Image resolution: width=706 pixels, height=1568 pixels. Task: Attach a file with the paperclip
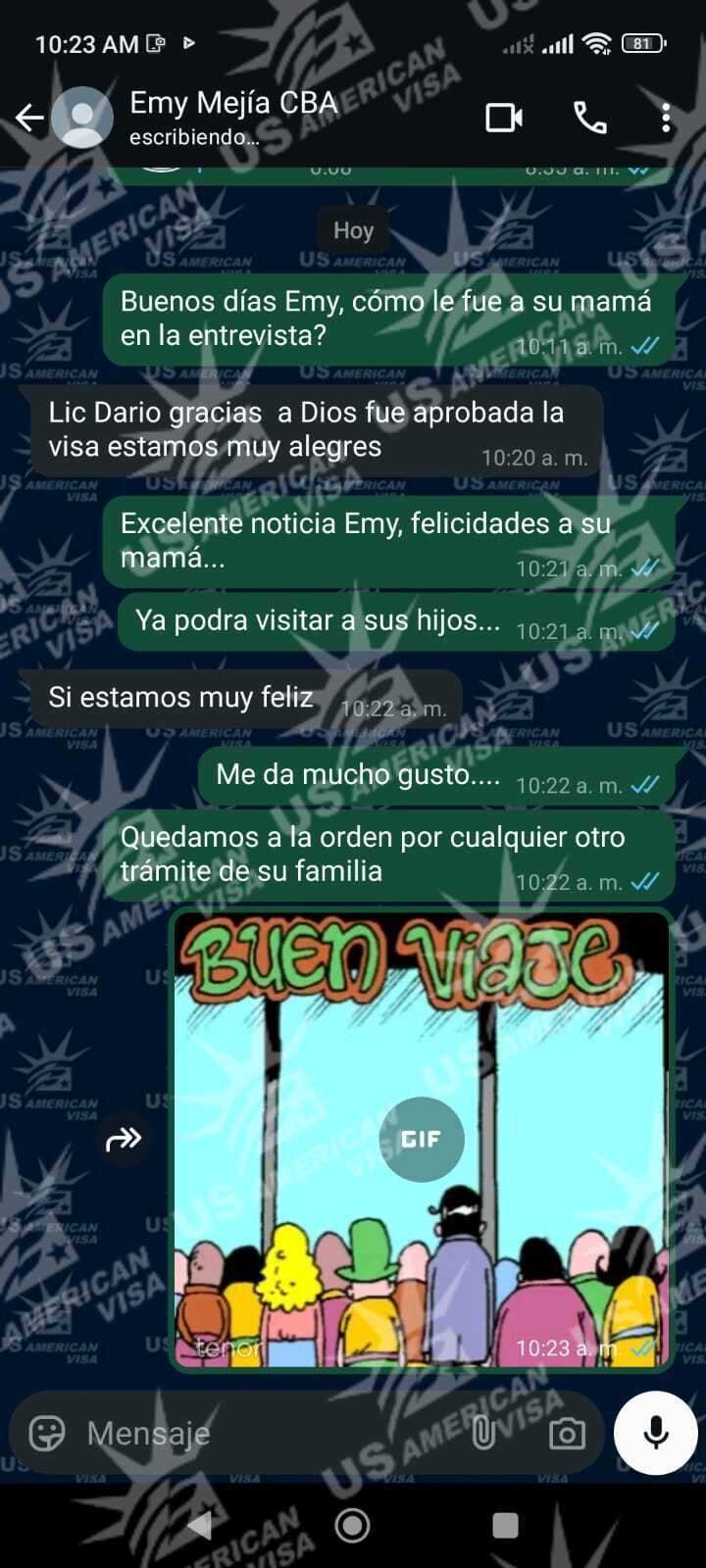coord(483,1434)
